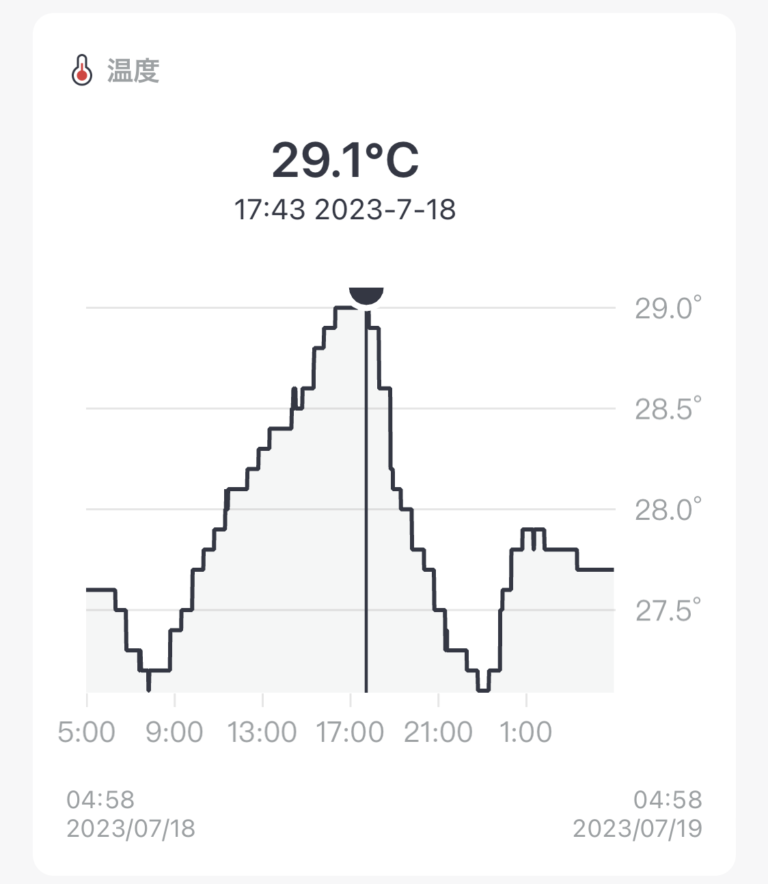
Task: Tap the chart cursor handle at 17:43
Action: coord(366,295)
